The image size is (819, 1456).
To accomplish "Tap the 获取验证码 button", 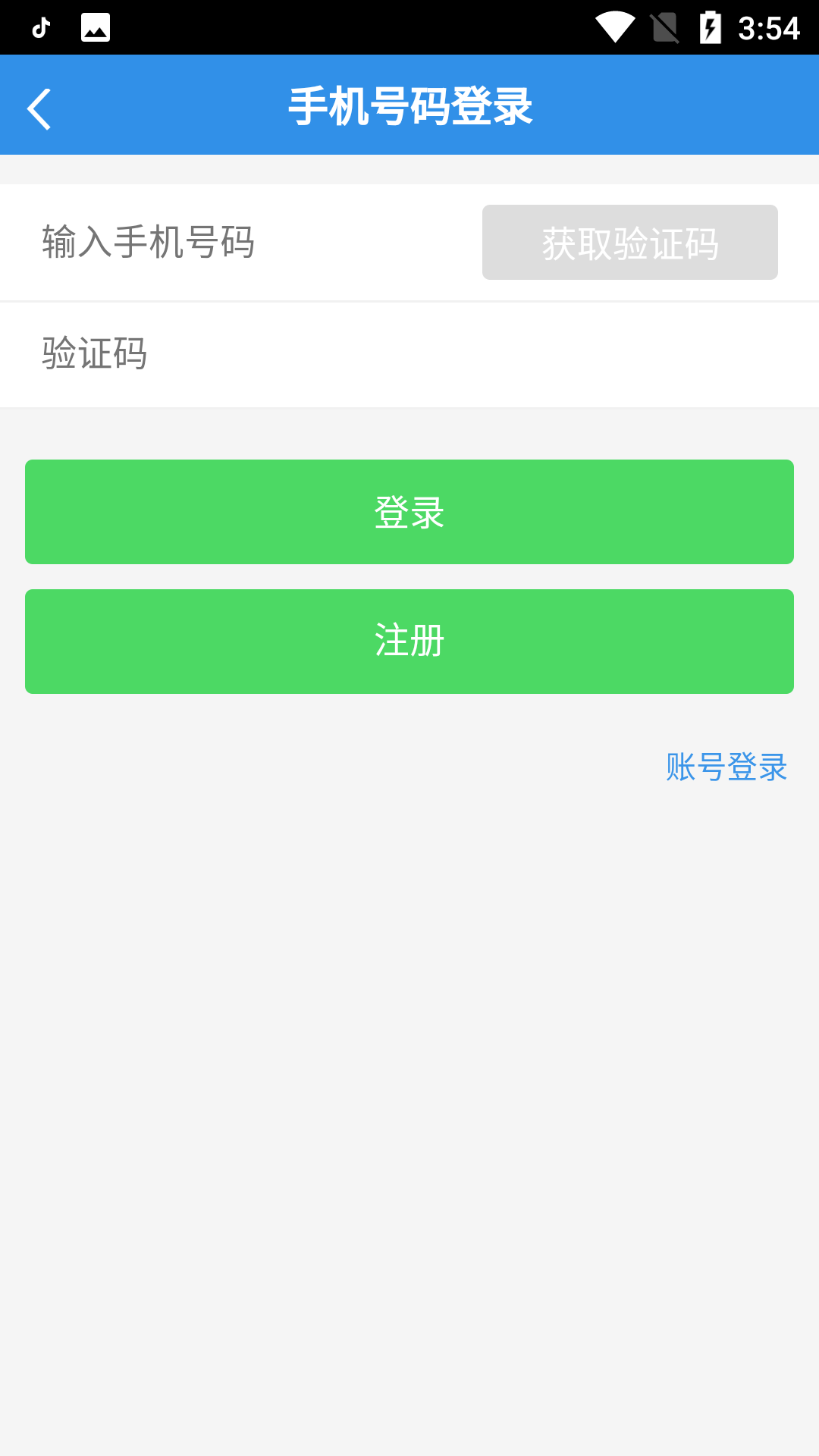I will click(629, 243).
